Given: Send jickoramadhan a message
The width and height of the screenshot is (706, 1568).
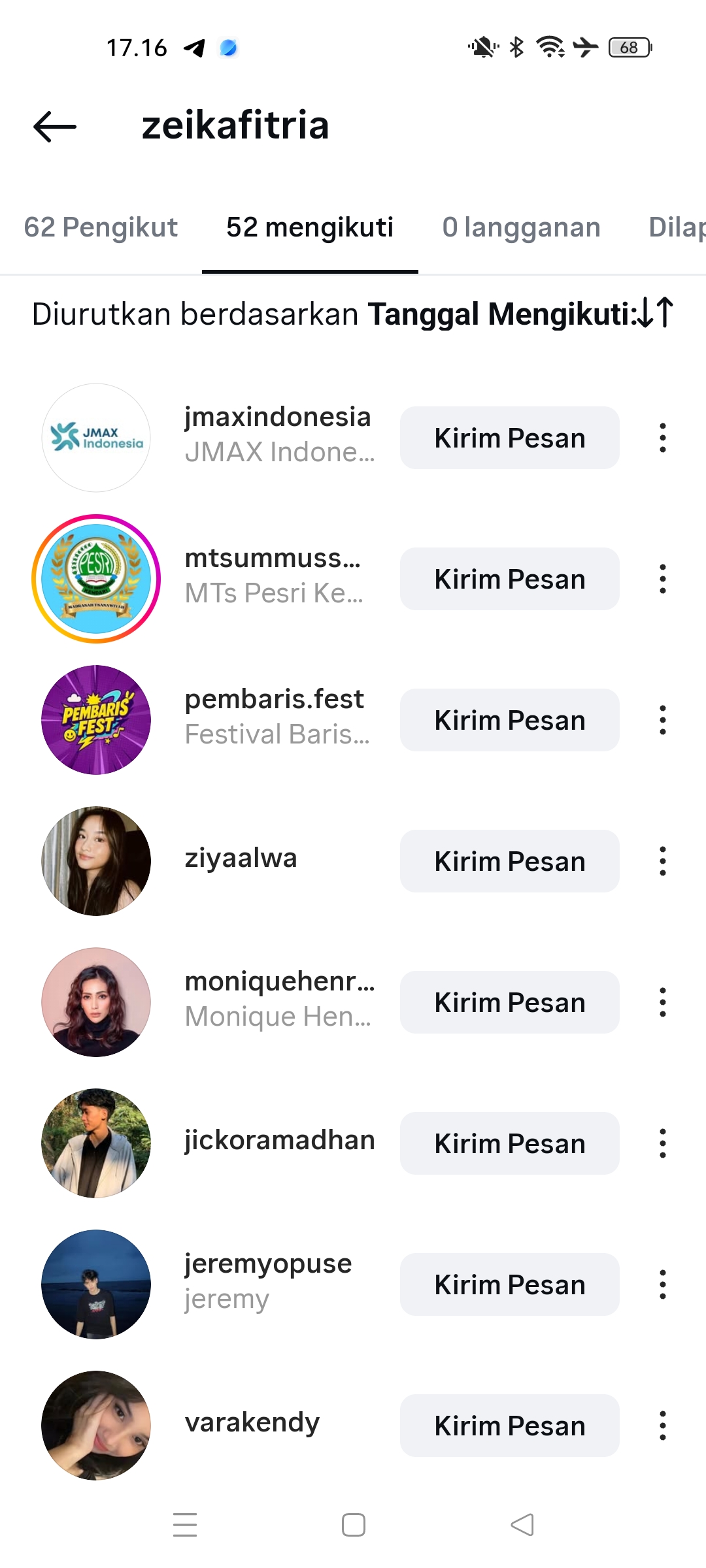Looking at the screenshot, I should pos(509,1143).
